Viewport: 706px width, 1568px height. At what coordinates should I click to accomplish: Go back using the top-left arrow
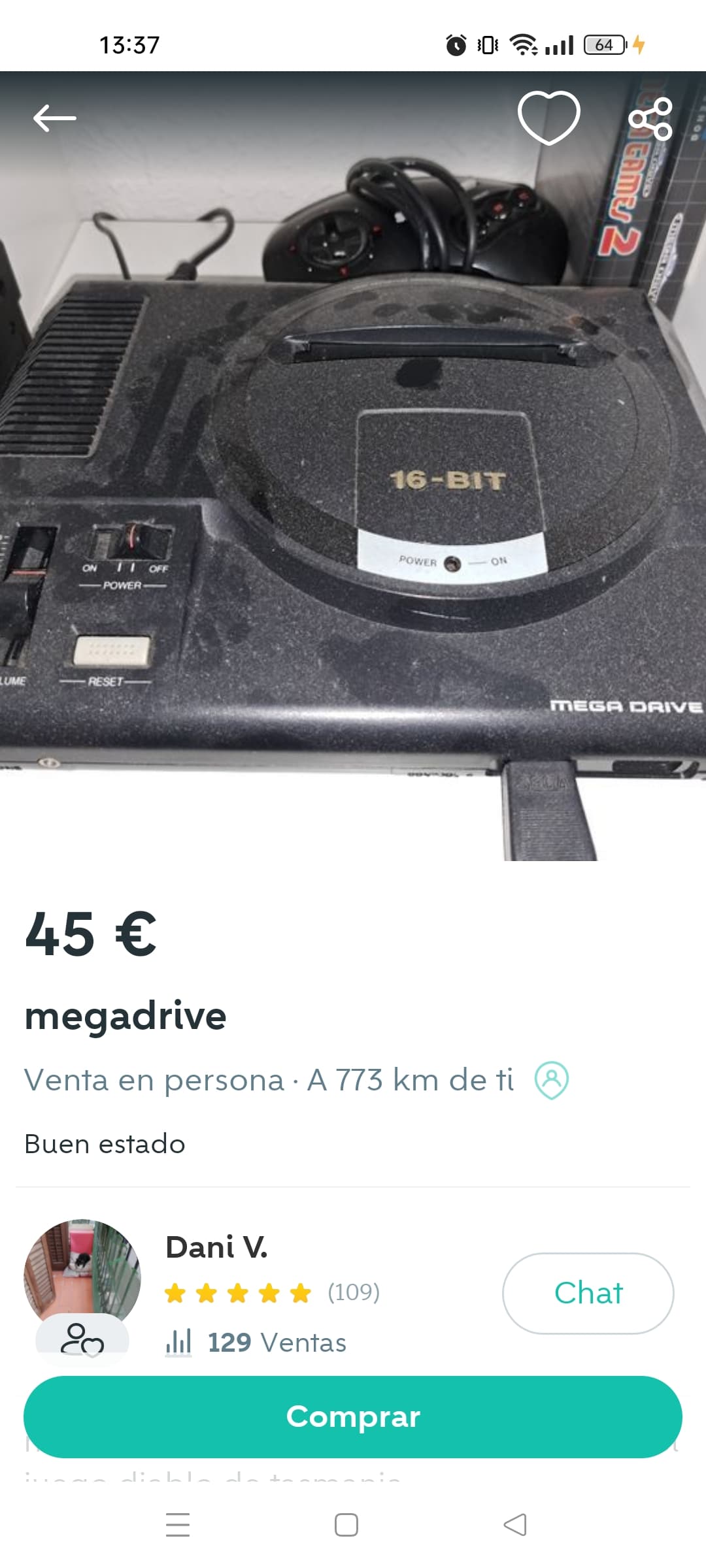[x=55, y=118]
